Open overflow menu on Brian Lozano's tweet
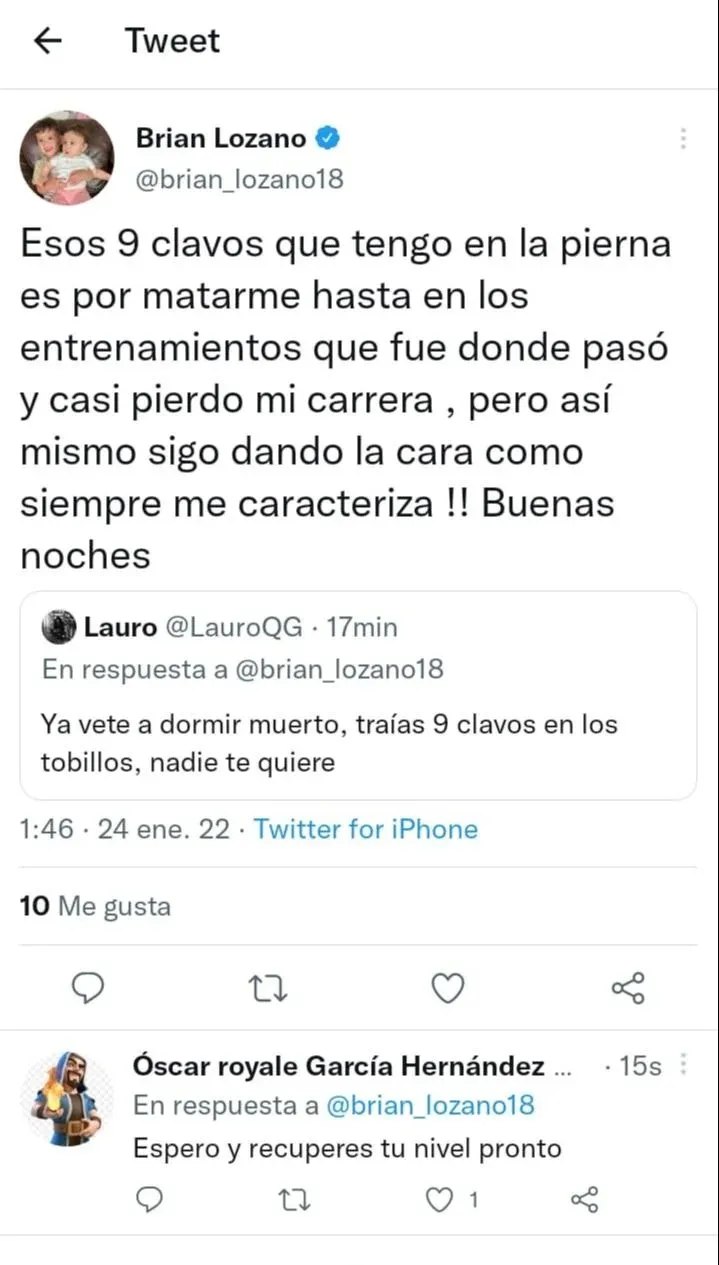Screen dimensions: 719x1265 pyautogui.click(x=683, y=139)
